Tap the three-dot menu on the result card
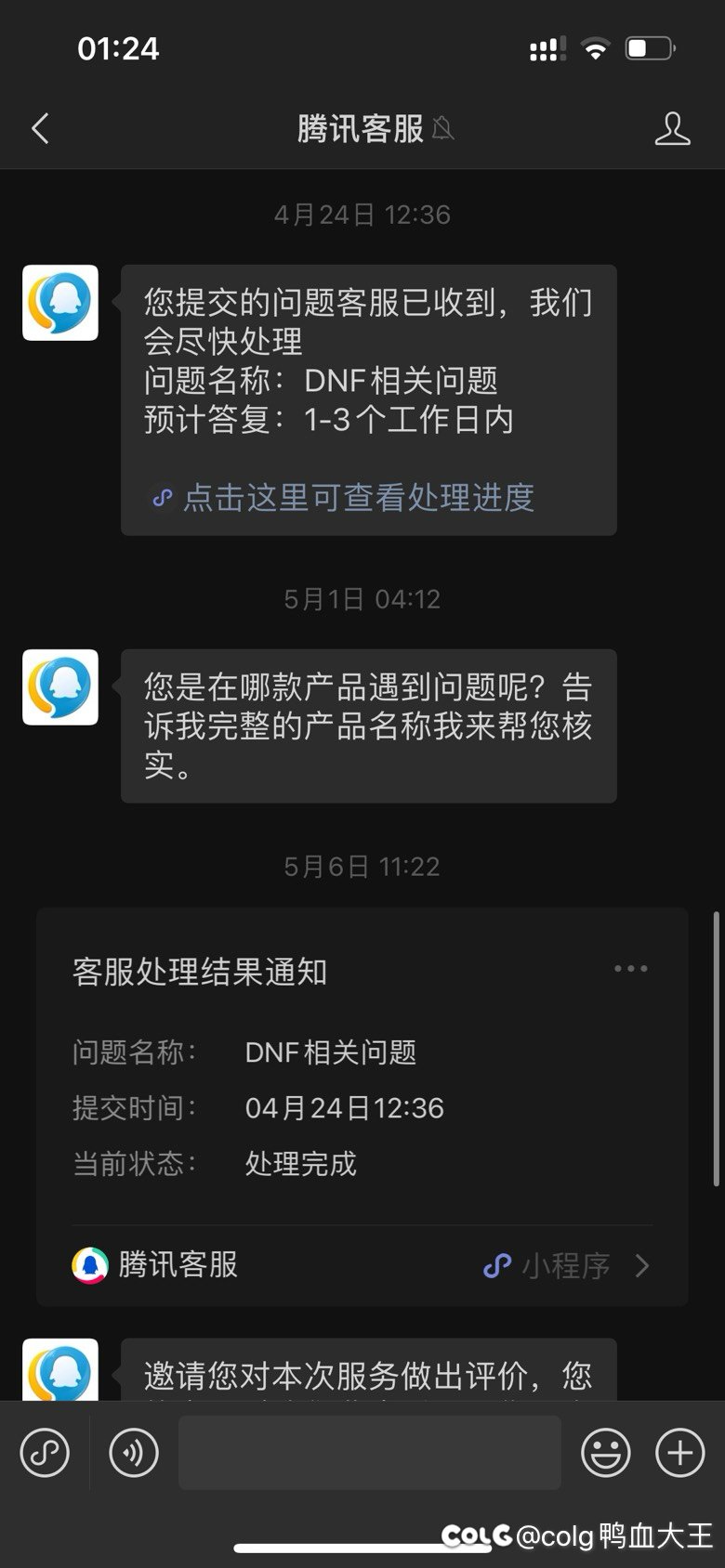The image size is (725, 1568). (631, 969)
